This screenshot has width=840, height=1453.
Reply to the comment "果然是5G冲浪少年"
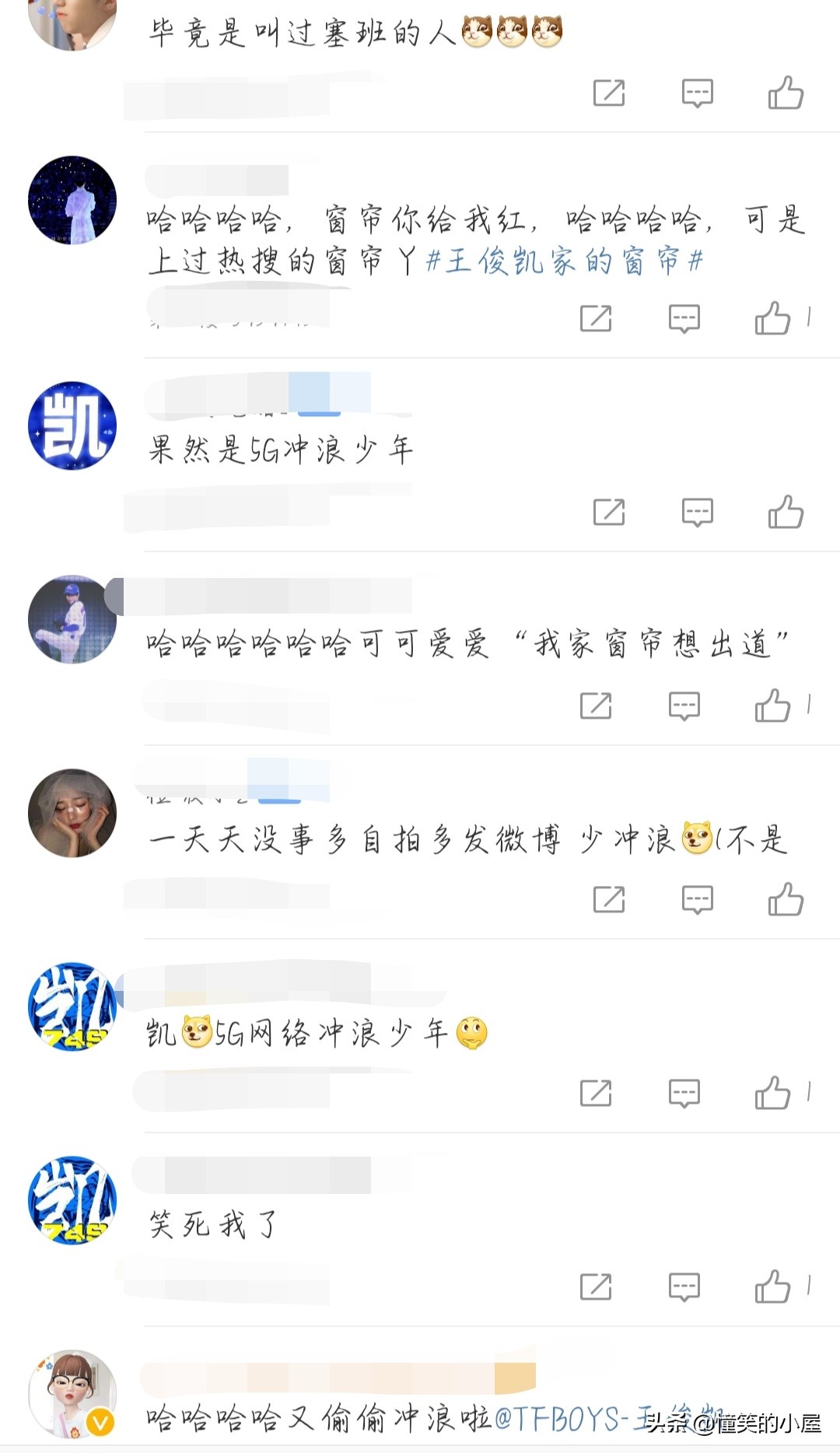point(697,513)
